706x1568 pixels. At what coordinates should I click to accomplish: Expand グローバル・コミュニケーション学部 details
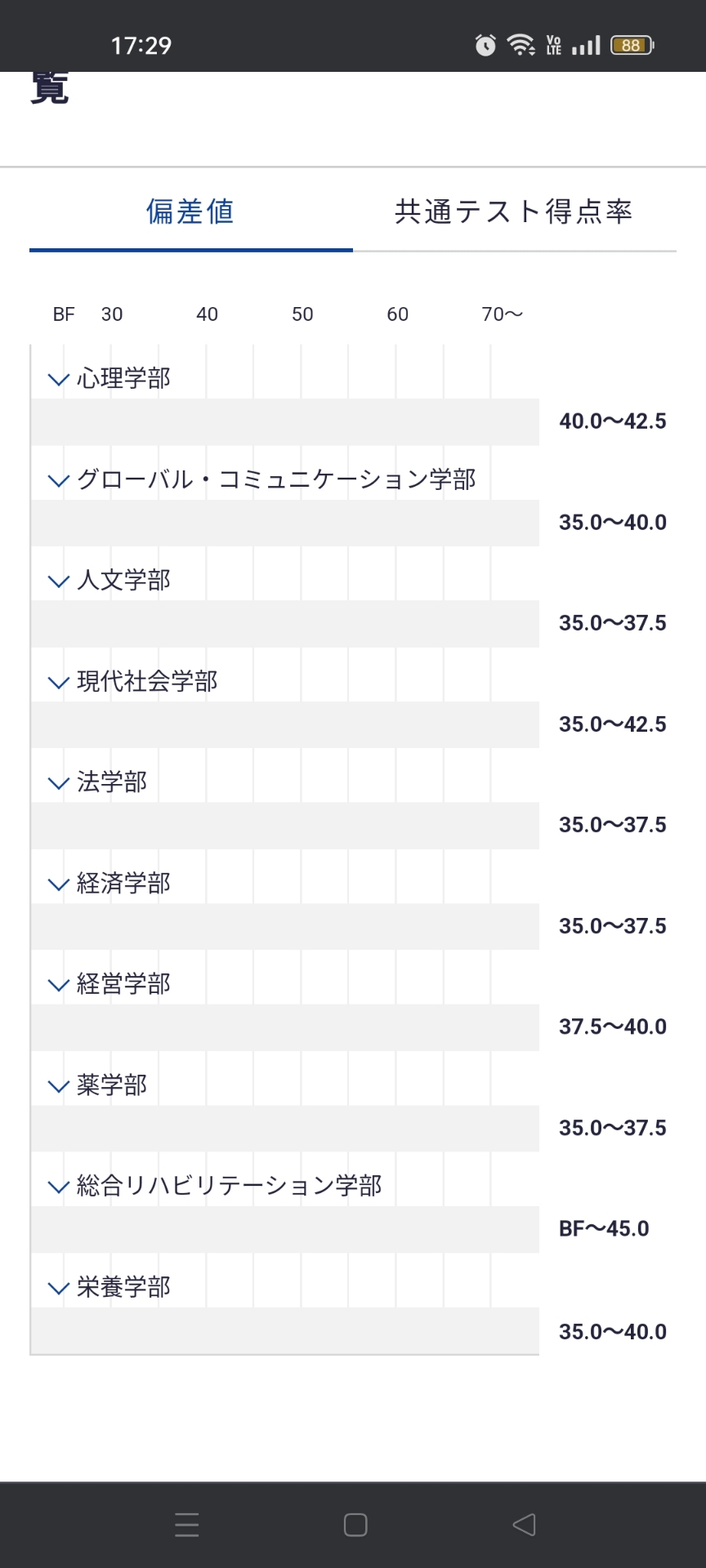click(x=261, y=480)
